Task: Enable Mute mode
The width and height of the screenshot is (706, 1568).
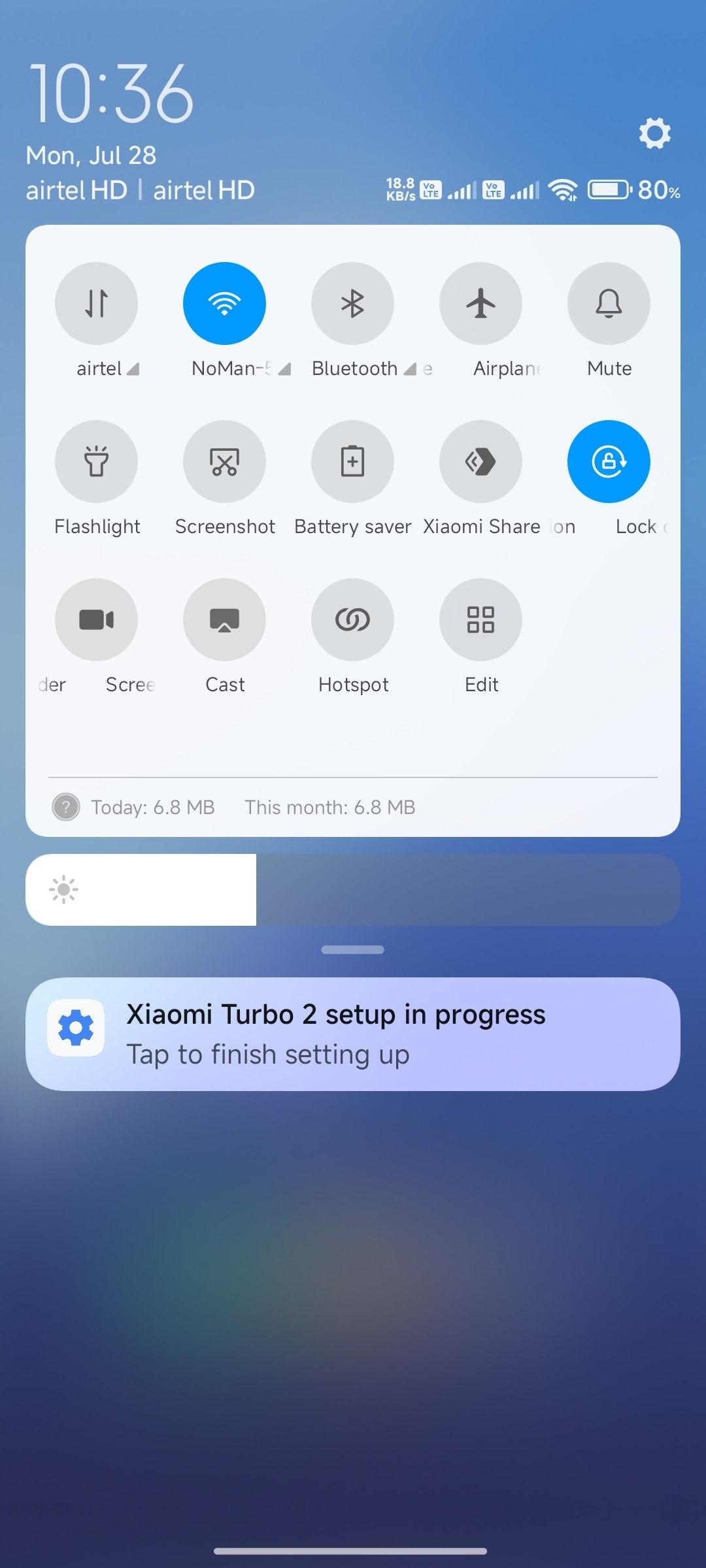Action: click(609, 303)
